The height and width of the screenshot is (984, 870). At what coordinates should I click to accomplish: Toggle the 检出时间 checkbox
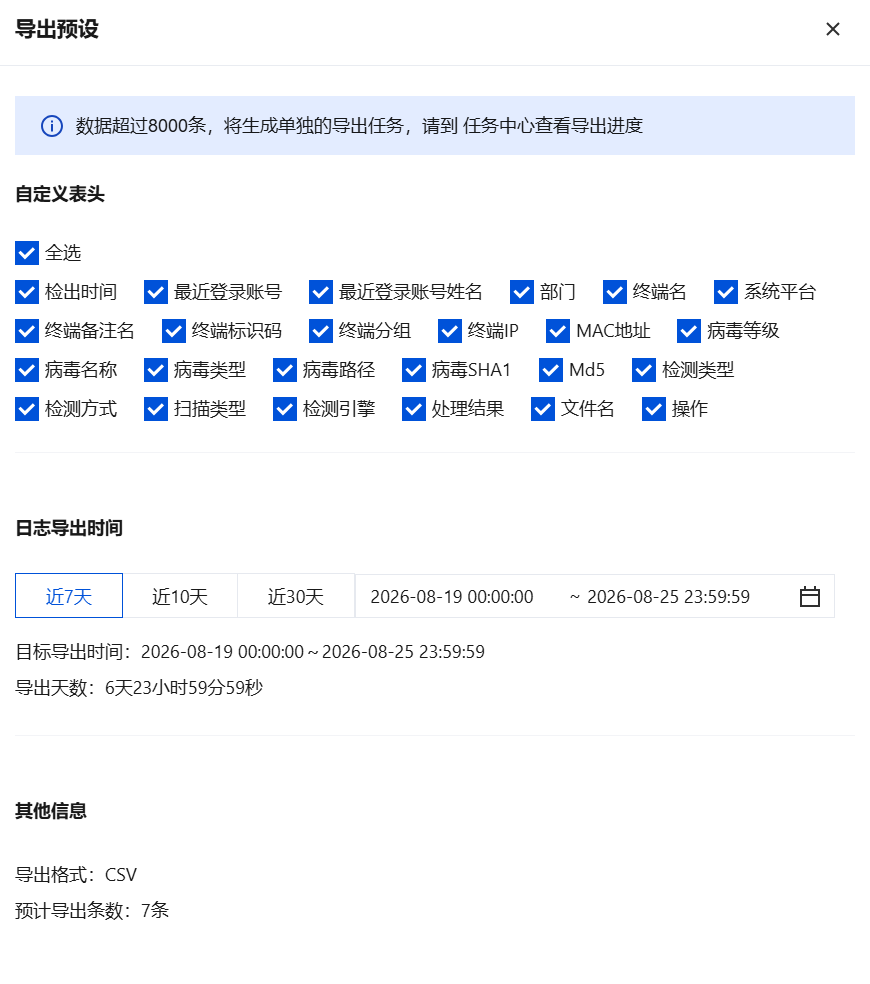27,292
